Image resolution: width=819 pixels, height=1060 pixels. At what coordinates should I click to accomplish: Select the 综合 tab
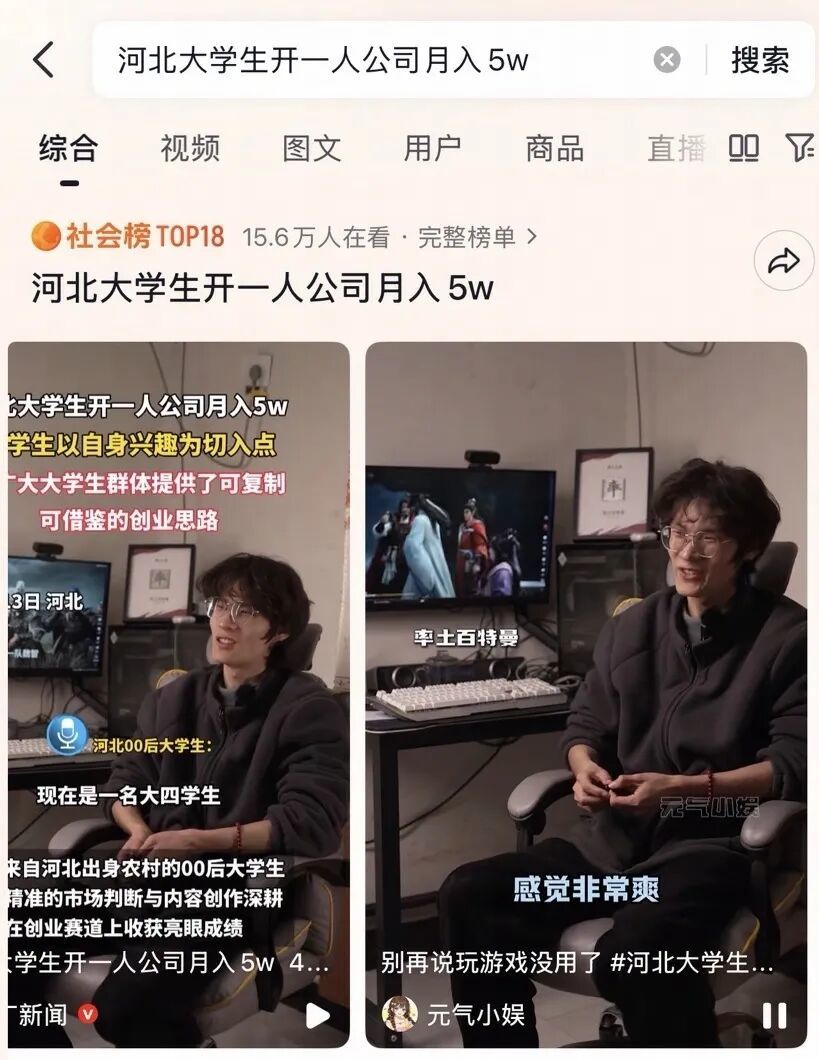pyautogui.click(x=68, y=148)
